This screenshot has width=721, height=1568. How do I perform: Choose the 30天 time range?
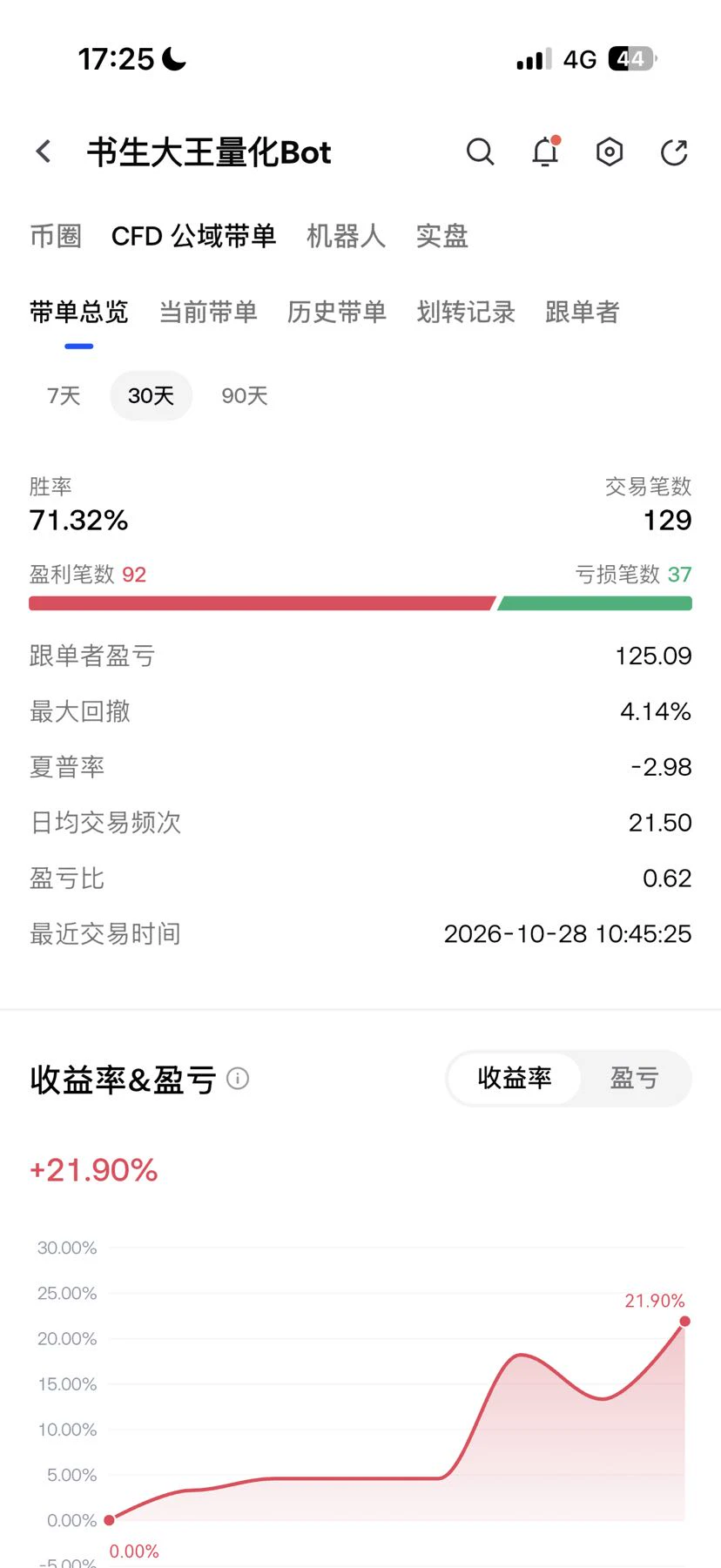[x=152, y=396]
